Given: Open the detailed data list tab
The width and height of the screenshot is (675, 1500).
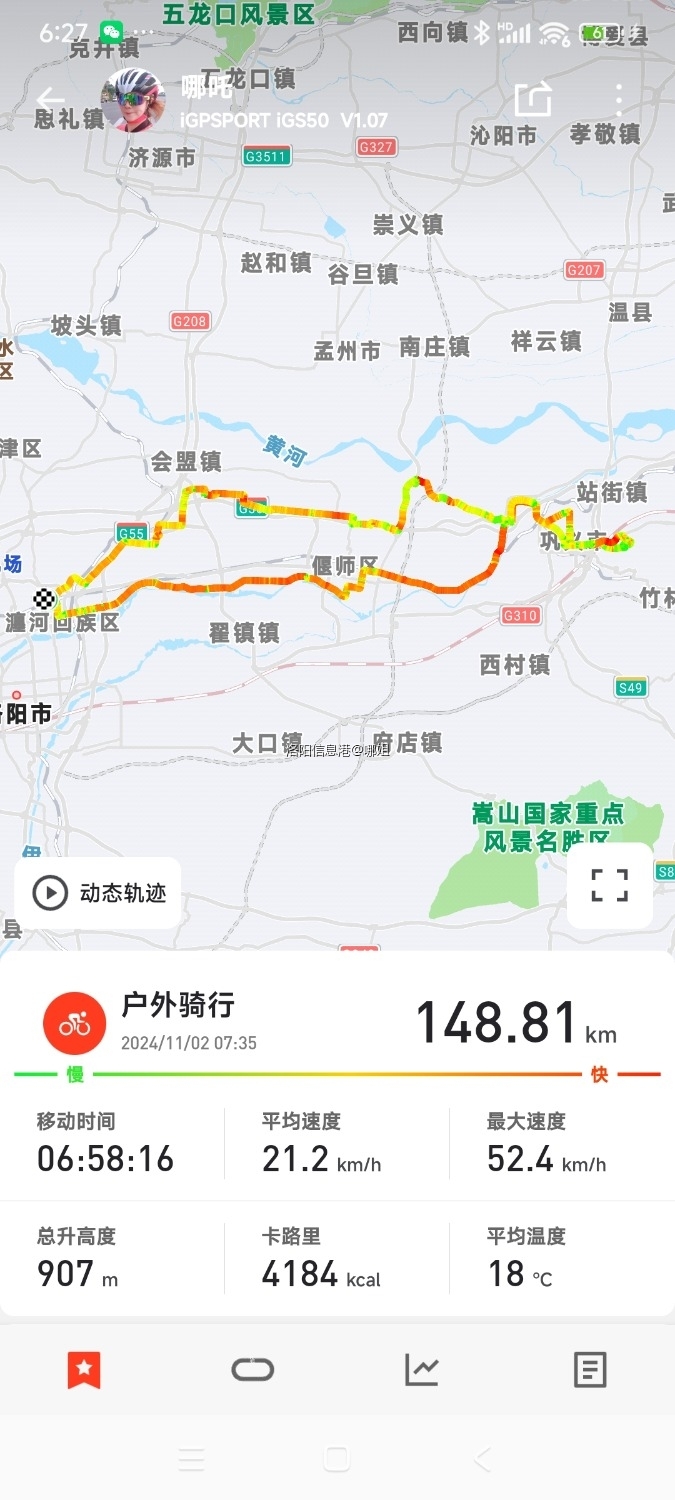Looking at the screenshot, I should click(x=590, y=1370).
